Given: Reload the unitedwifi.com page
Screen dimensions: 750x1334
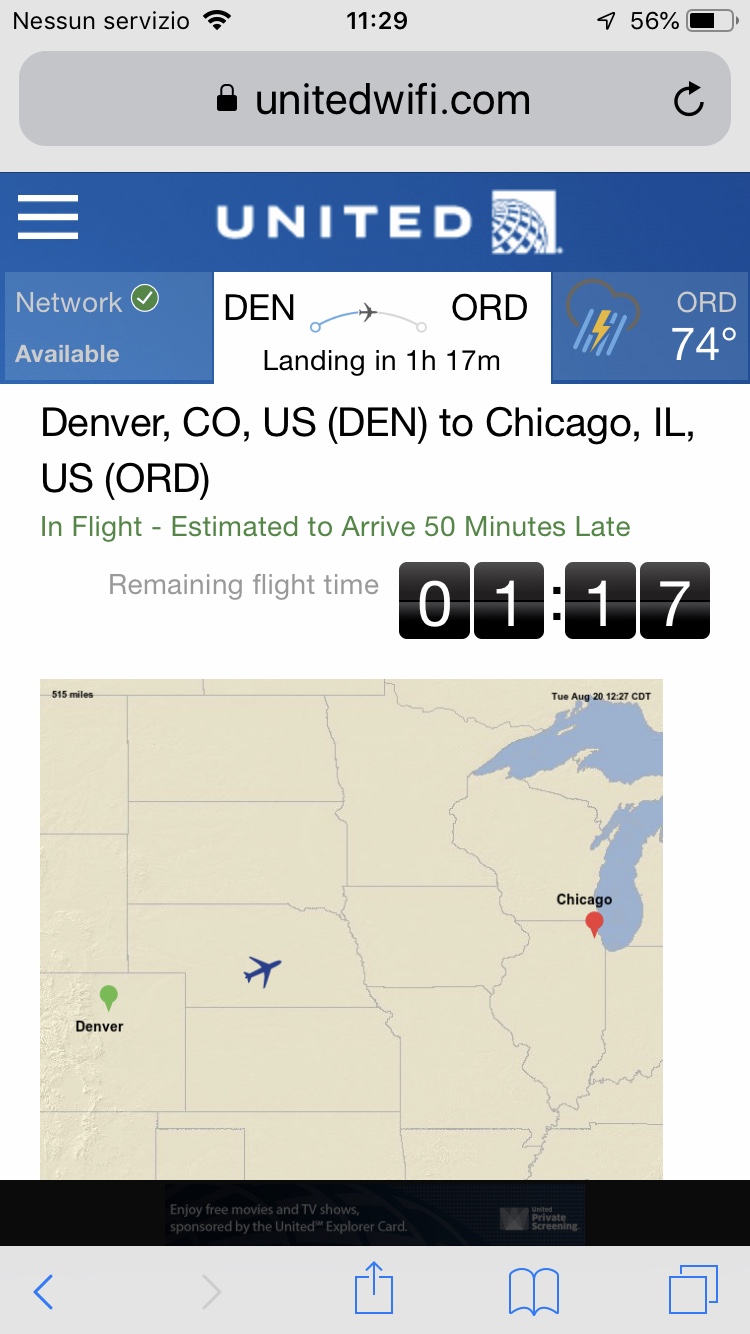Looking at the screenshot, I should [688, 100].
